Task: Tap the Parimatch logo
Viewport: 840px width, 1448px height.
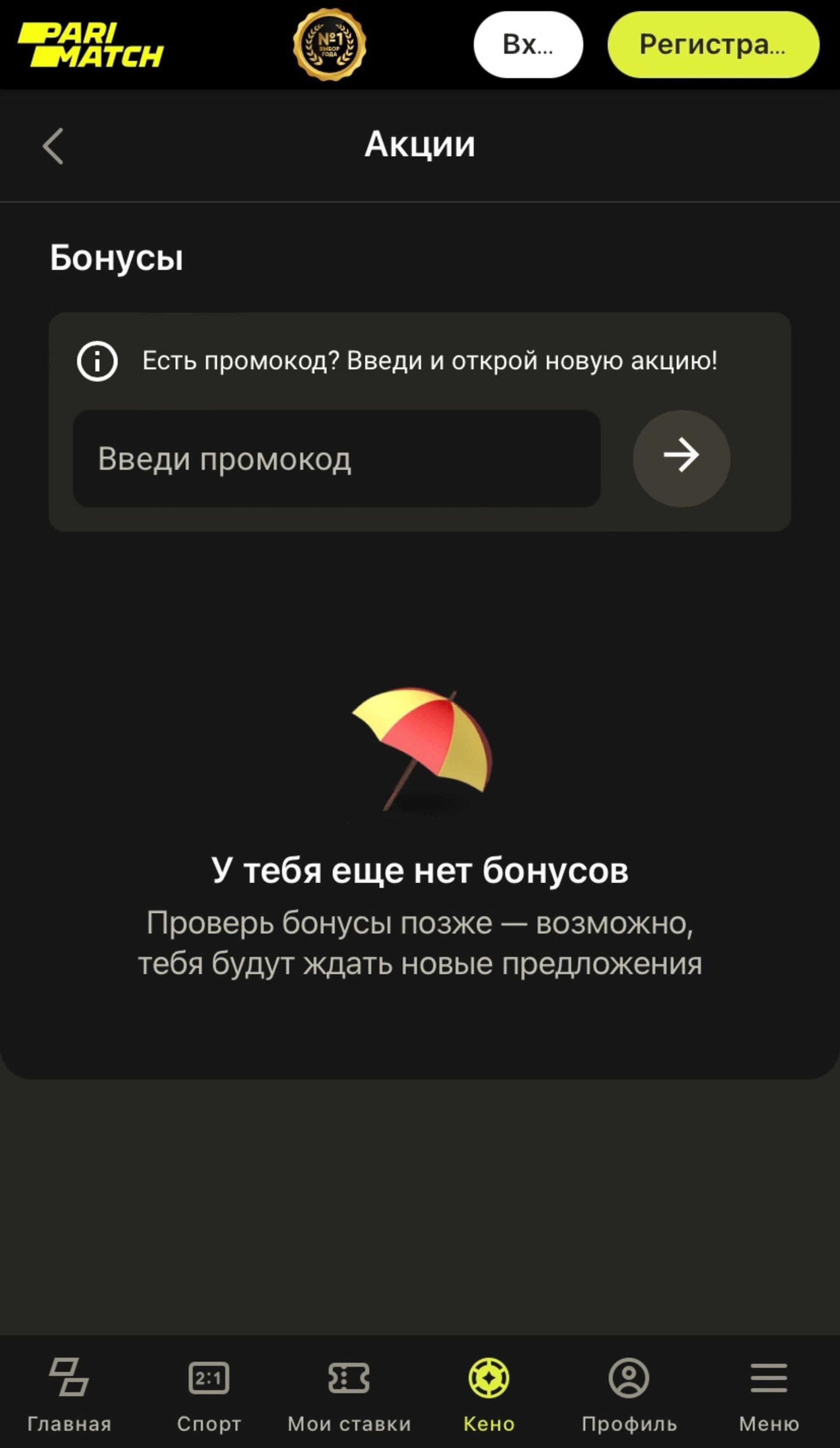Action: [x=91, y=45]
